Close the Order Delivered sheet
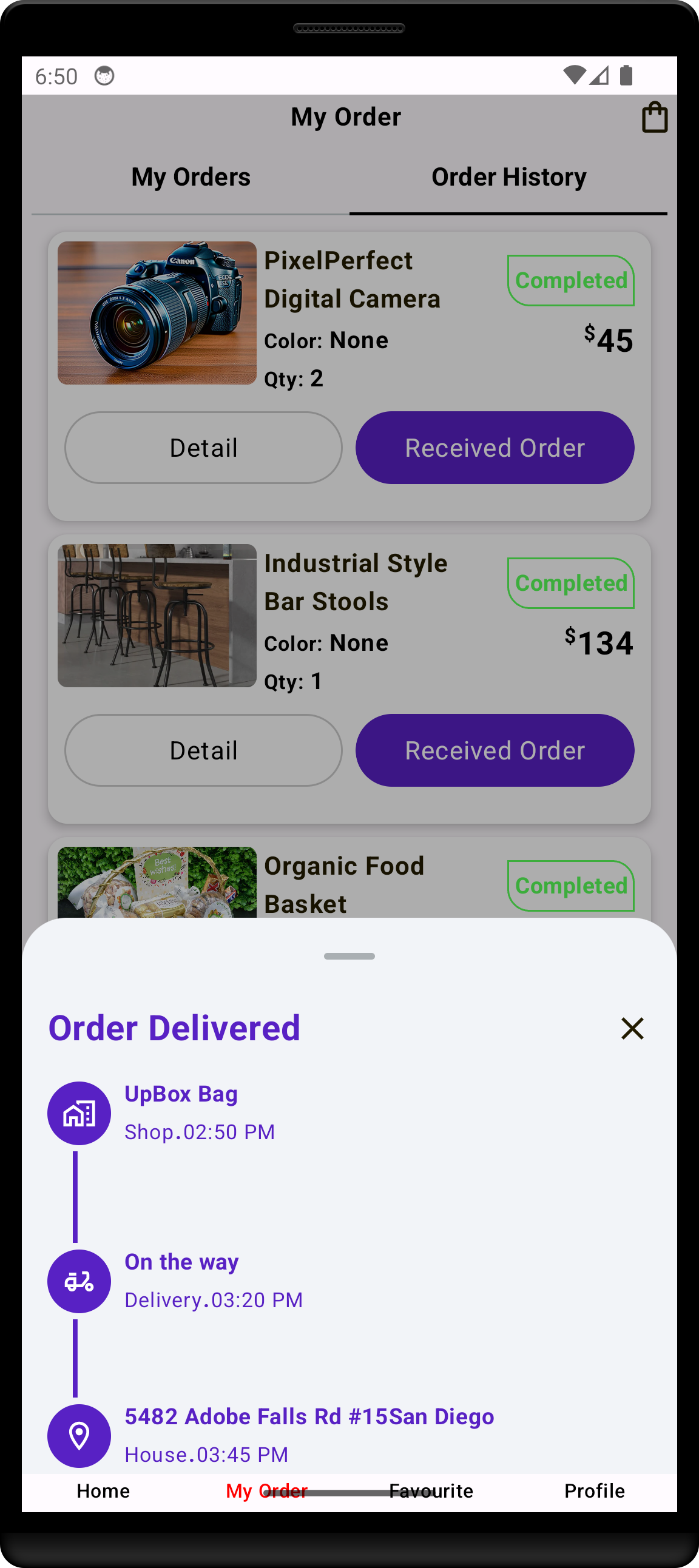 coord(632,1028)
